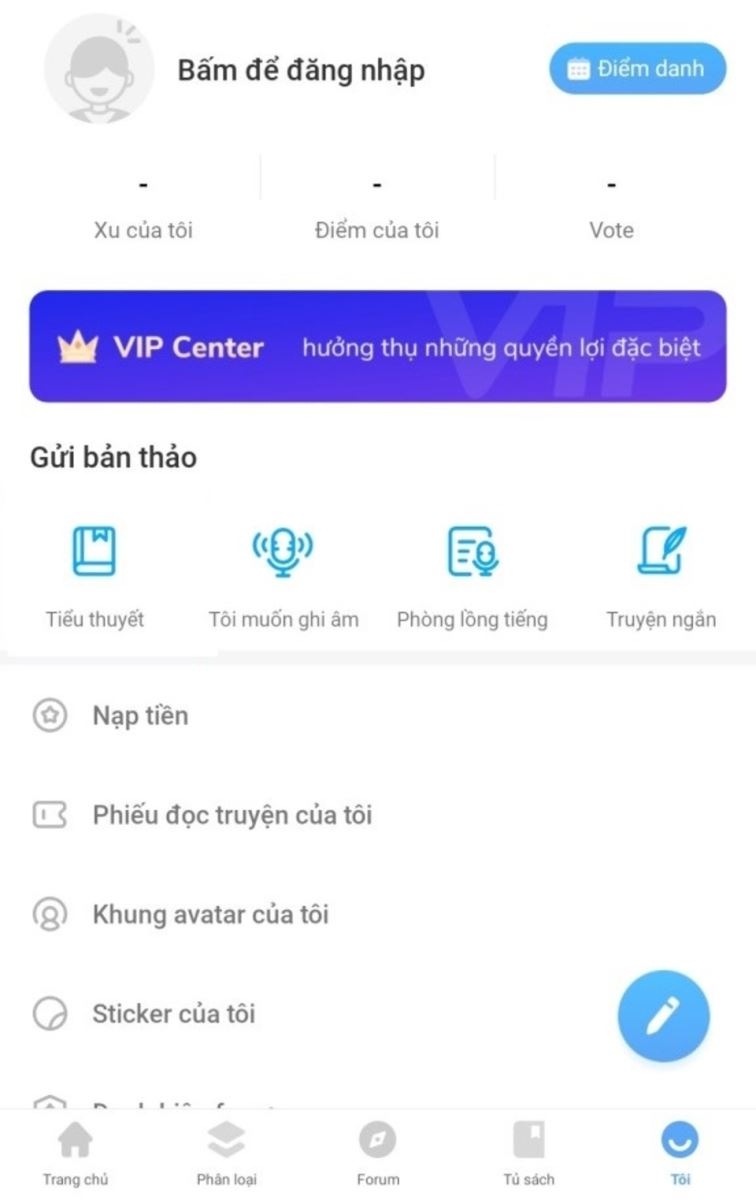The height and width of the screenshot is (1200, 756).
Task: Click the profile avatar image
Action: tap(98, 68)
